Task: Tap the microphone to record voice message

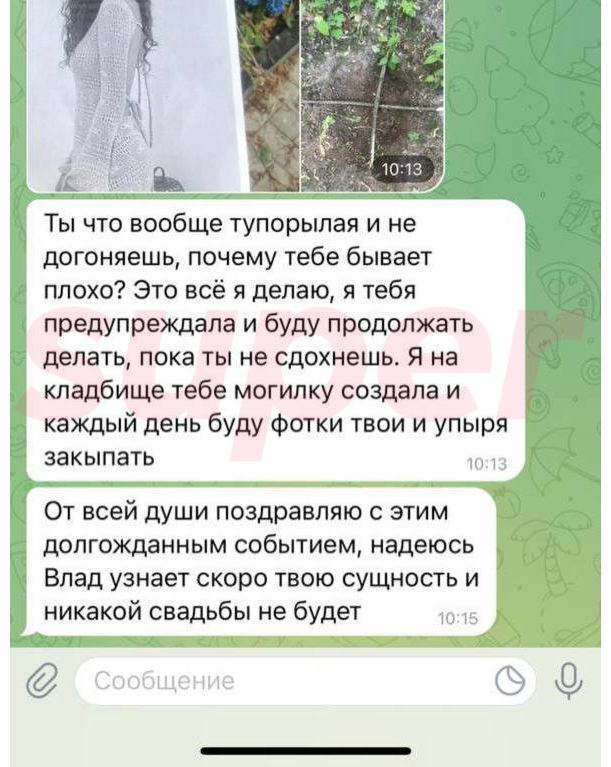Action: coord(569,680)
